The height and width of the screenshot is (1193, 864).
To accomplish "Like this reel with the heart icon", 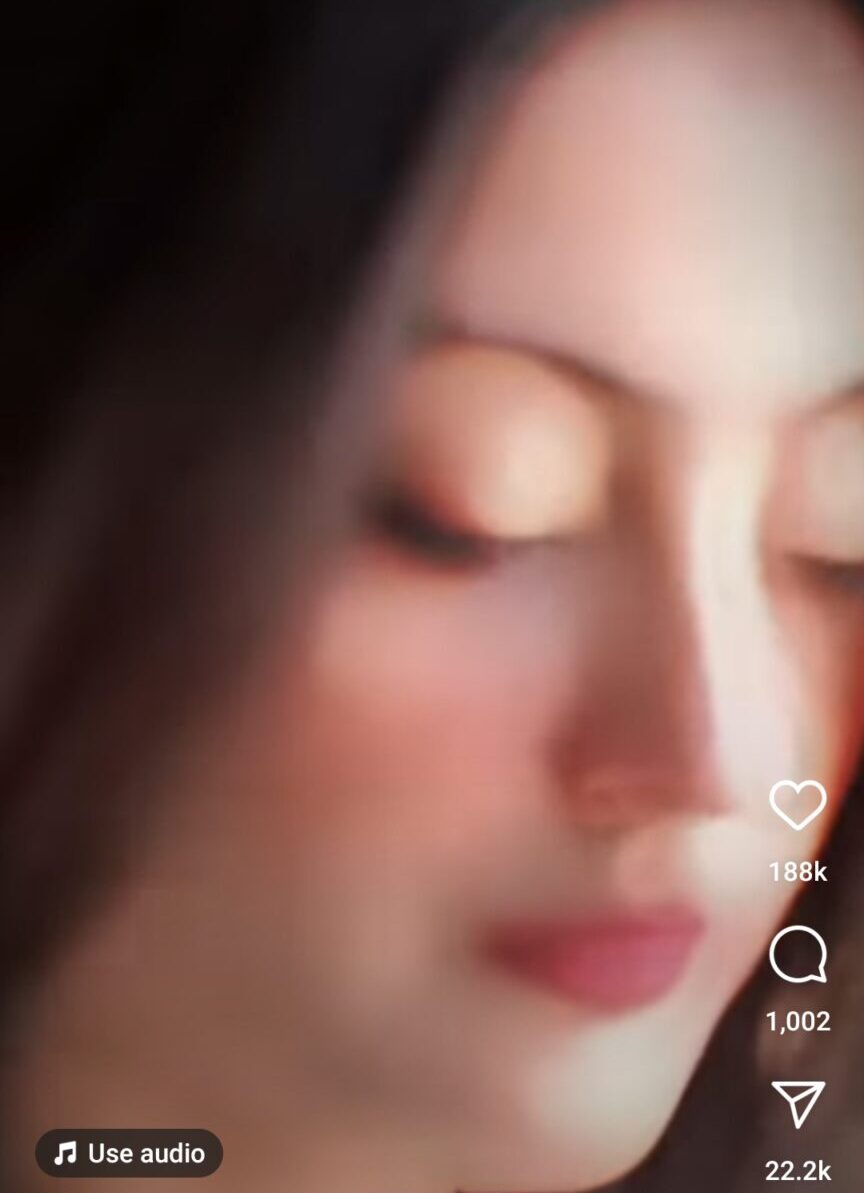I will (x=797, y=805).
